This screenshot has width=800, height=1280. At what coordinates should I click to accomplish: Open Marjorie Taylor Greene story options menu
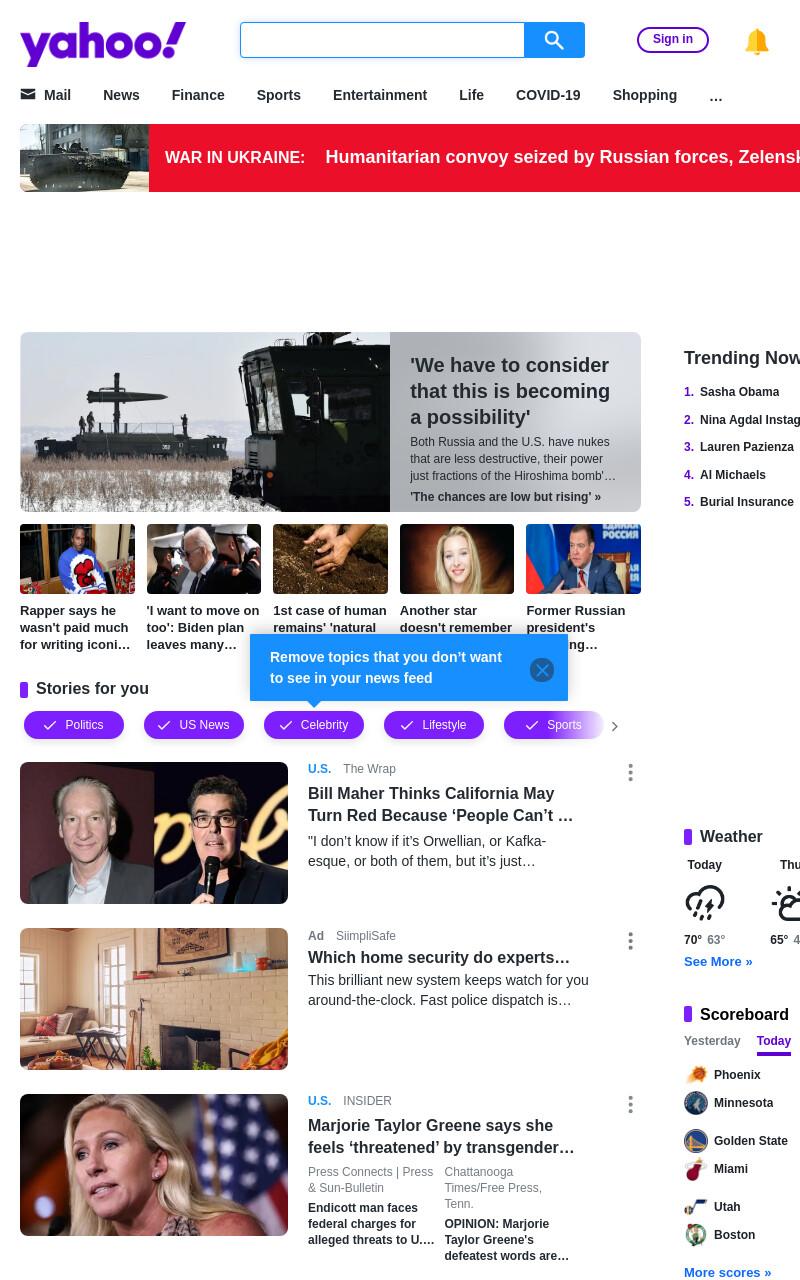(630, 1105)
